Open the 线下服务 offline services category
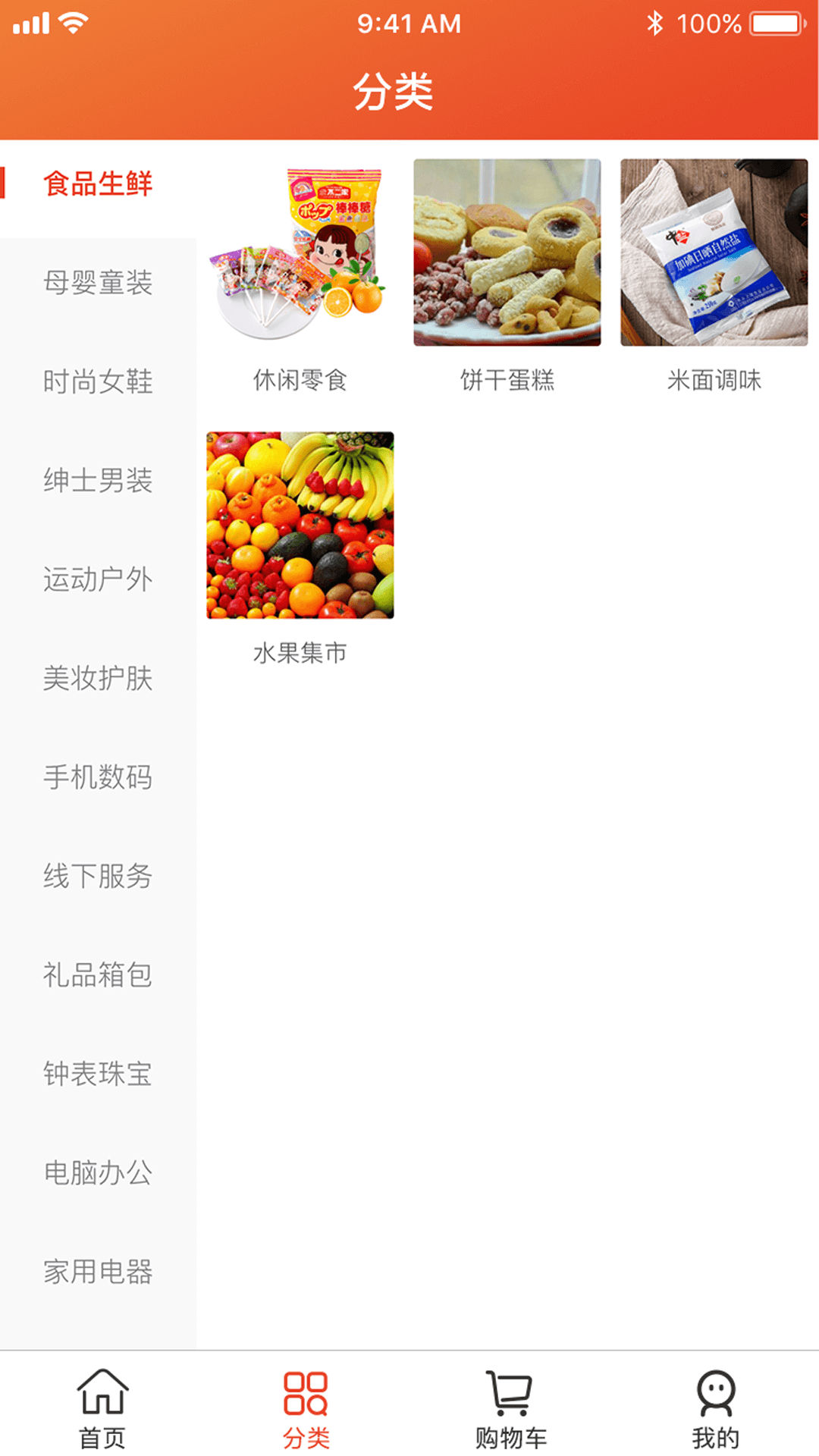 (99, 877)
